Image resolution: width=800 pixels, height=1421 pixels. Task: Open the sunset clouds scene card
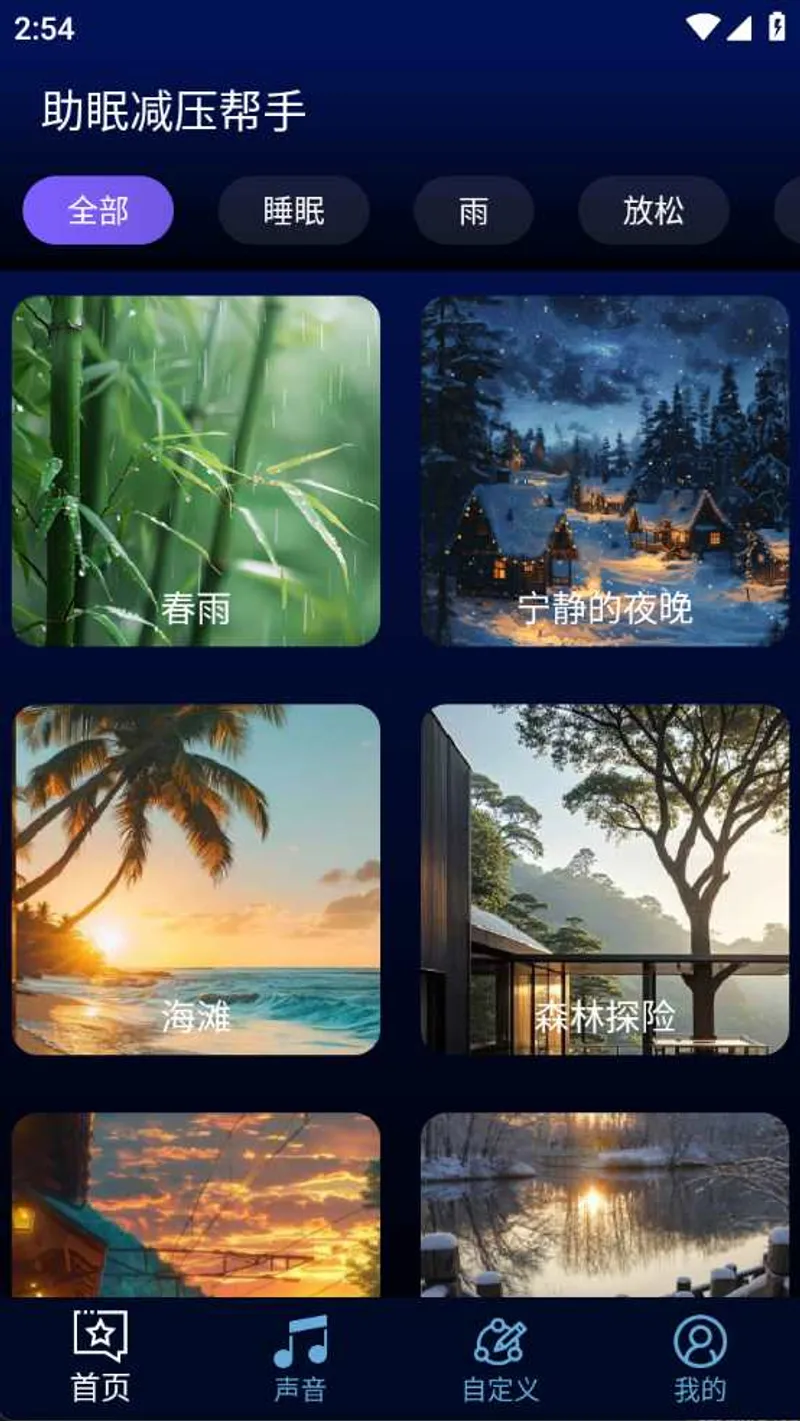click(196, 1204)
